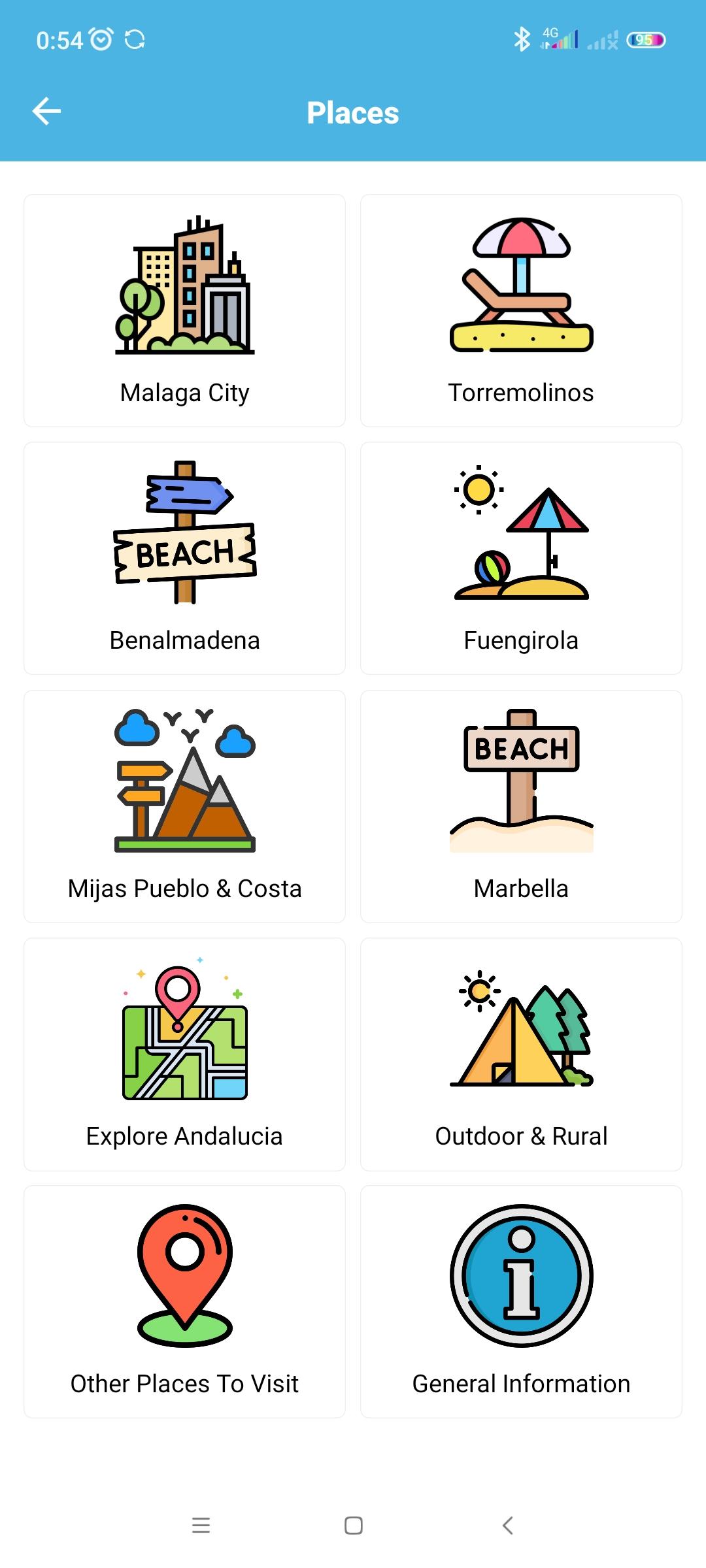Select the Marbella card
This screenshot has height=1568, width=706.
[521, 807]
